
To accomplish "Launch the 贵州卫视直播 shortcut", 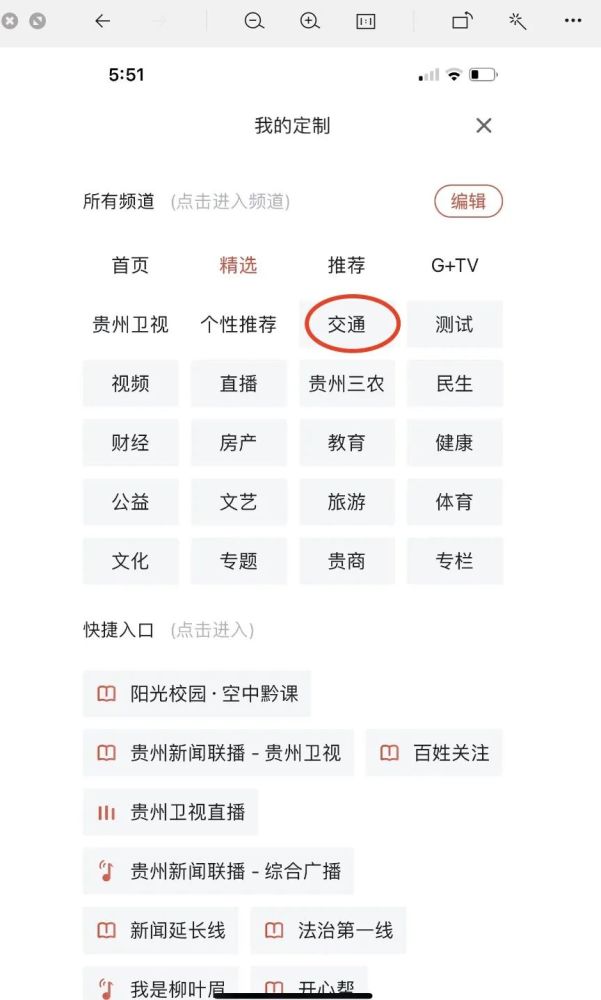I will tap(171, 812).
